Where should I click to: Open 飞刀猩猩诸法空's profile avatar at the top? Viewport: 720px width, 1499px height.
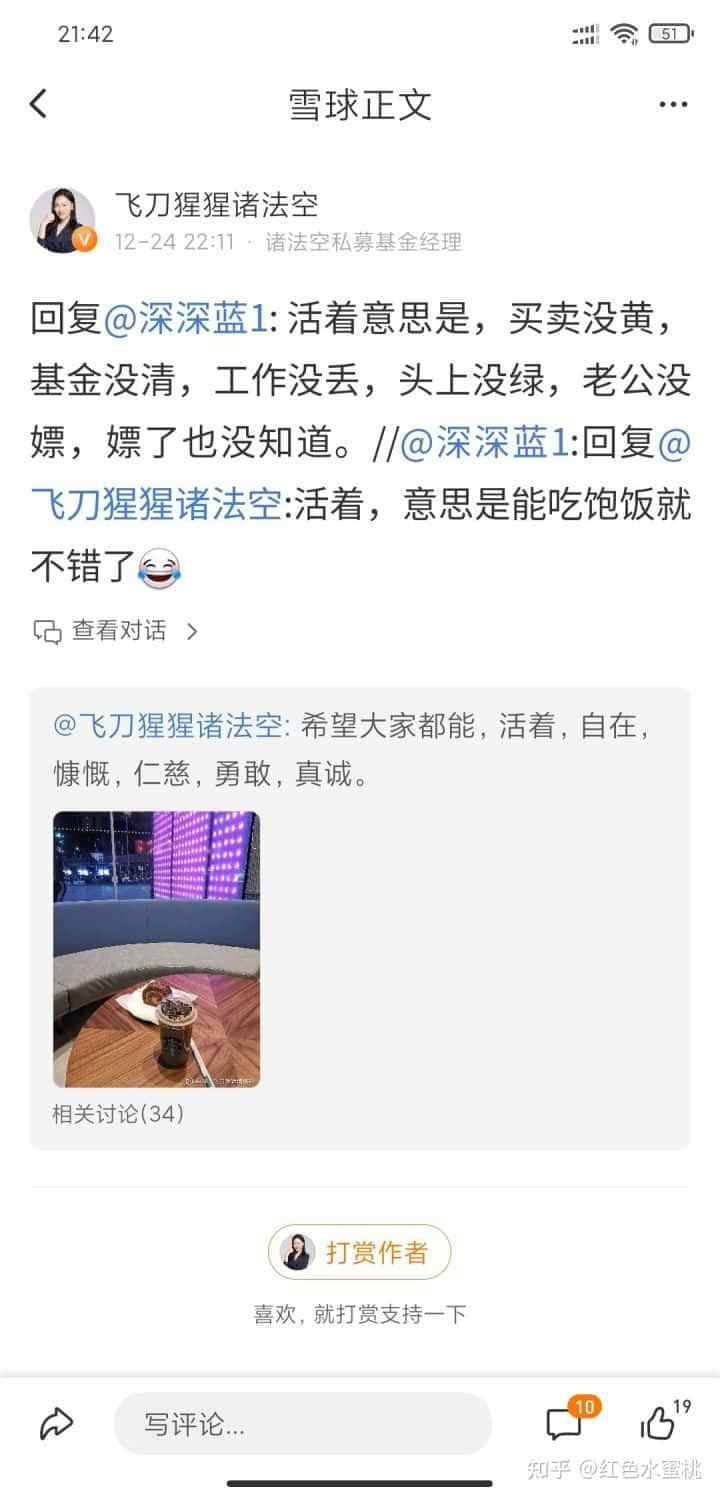click(62, 220)
